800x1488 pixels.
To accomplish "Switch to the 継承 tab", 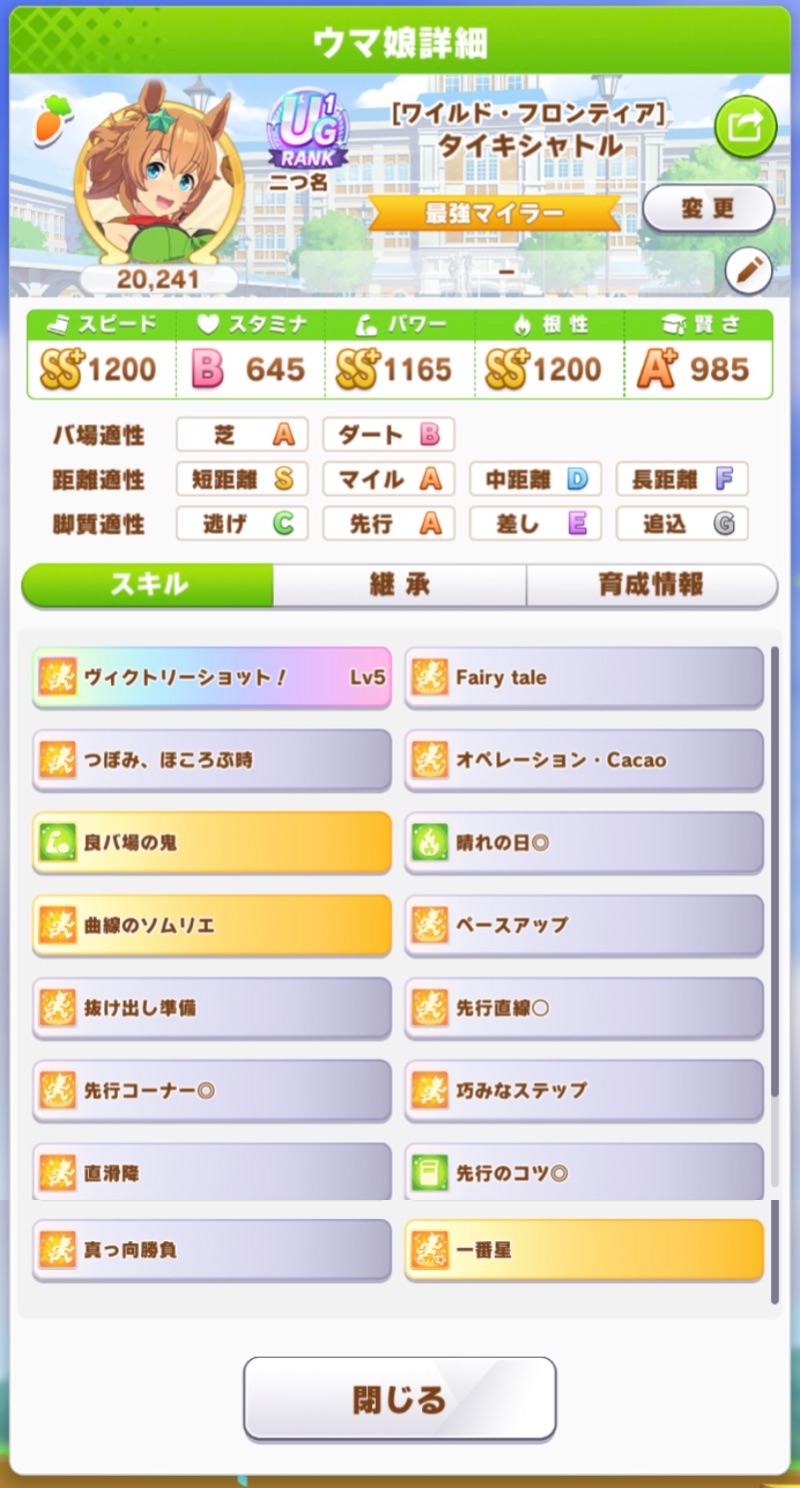I will (x=399, y=585).
